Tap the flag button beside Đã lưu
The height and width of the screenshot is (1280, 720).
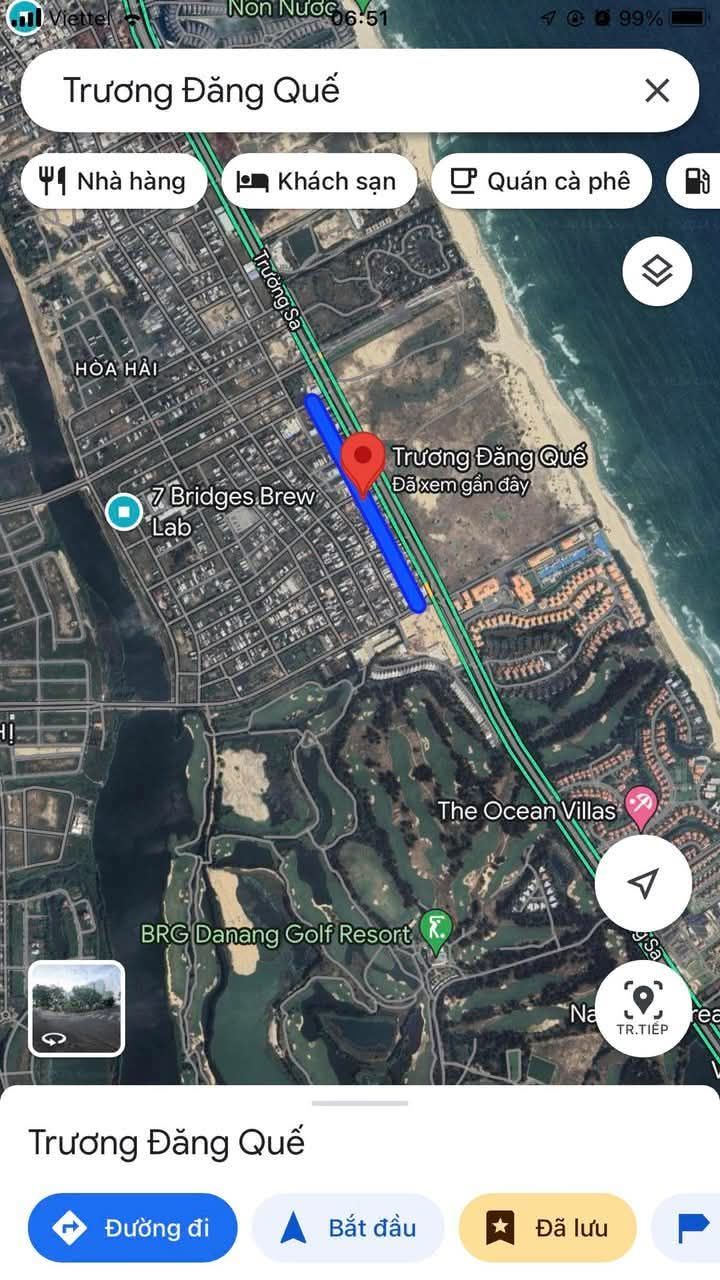click(x=687, y=1227)
